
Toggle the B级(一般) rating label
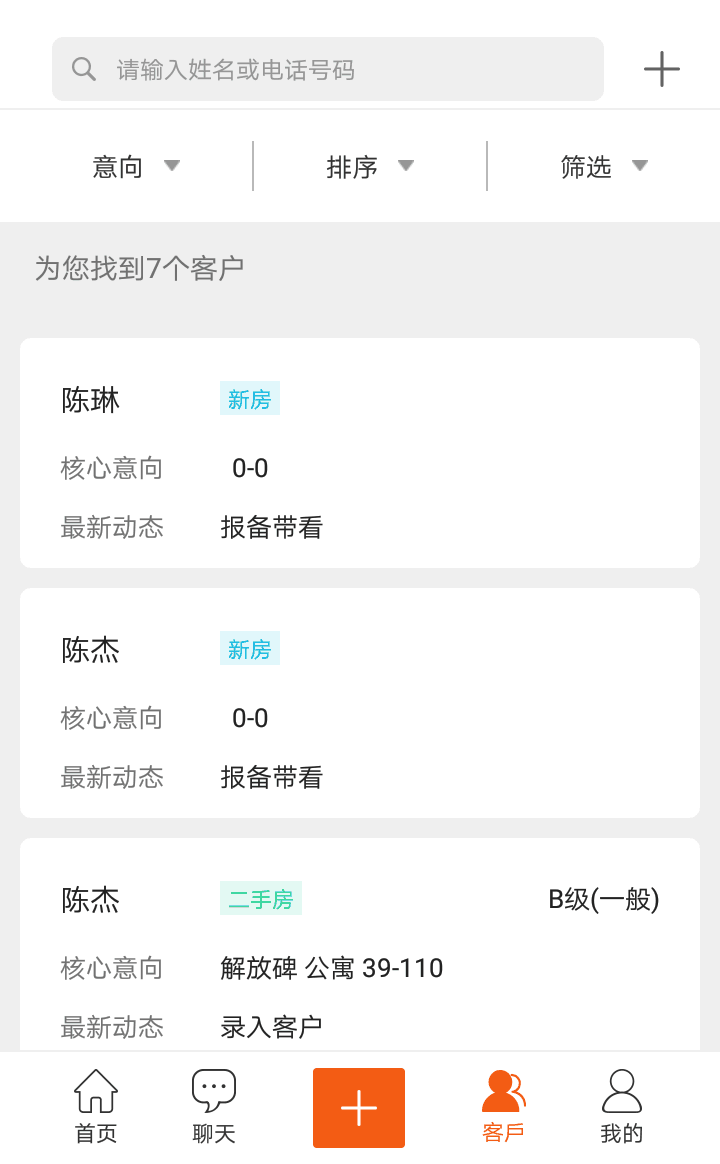pyautogui.click(x=603, y=898)
